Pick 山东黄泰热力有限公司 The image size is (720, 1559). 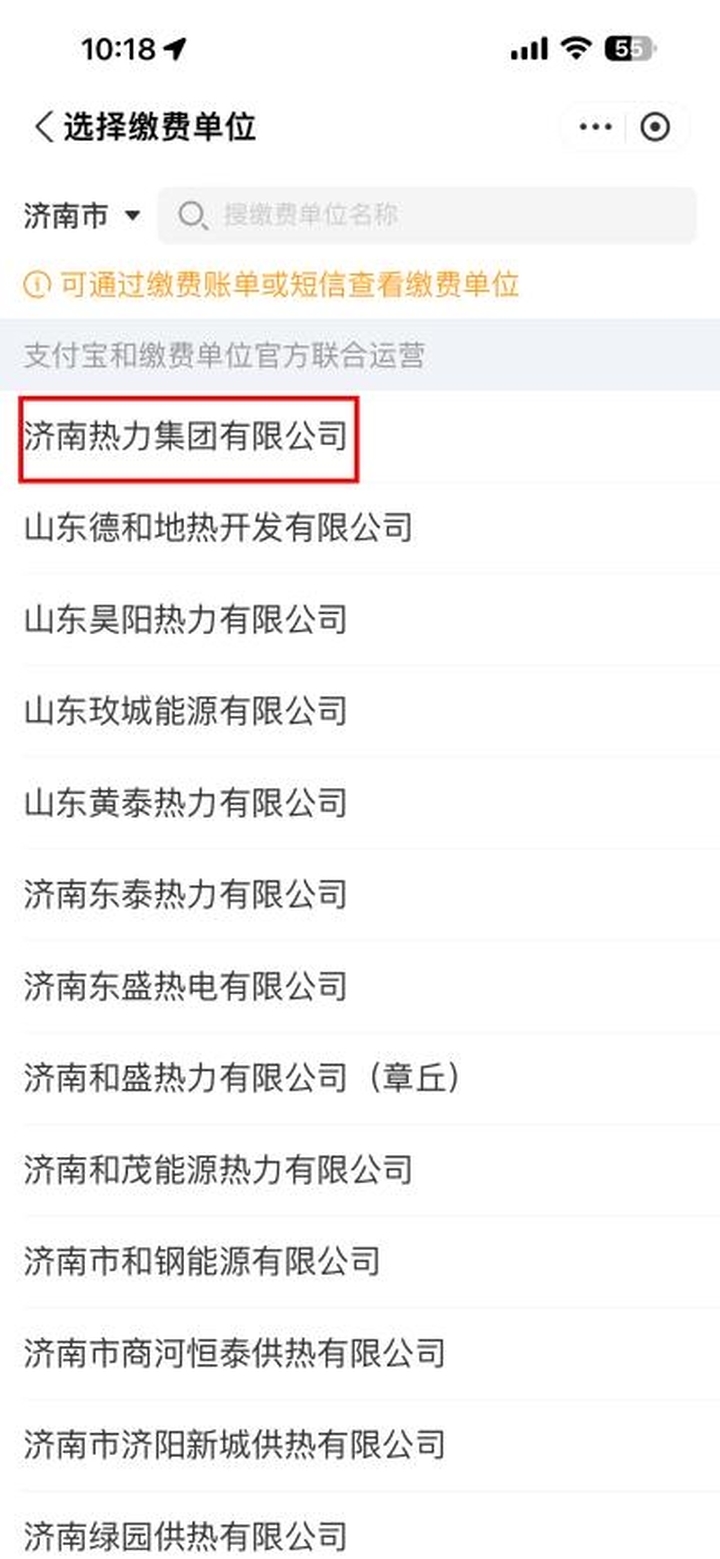(x=360, y=802)
